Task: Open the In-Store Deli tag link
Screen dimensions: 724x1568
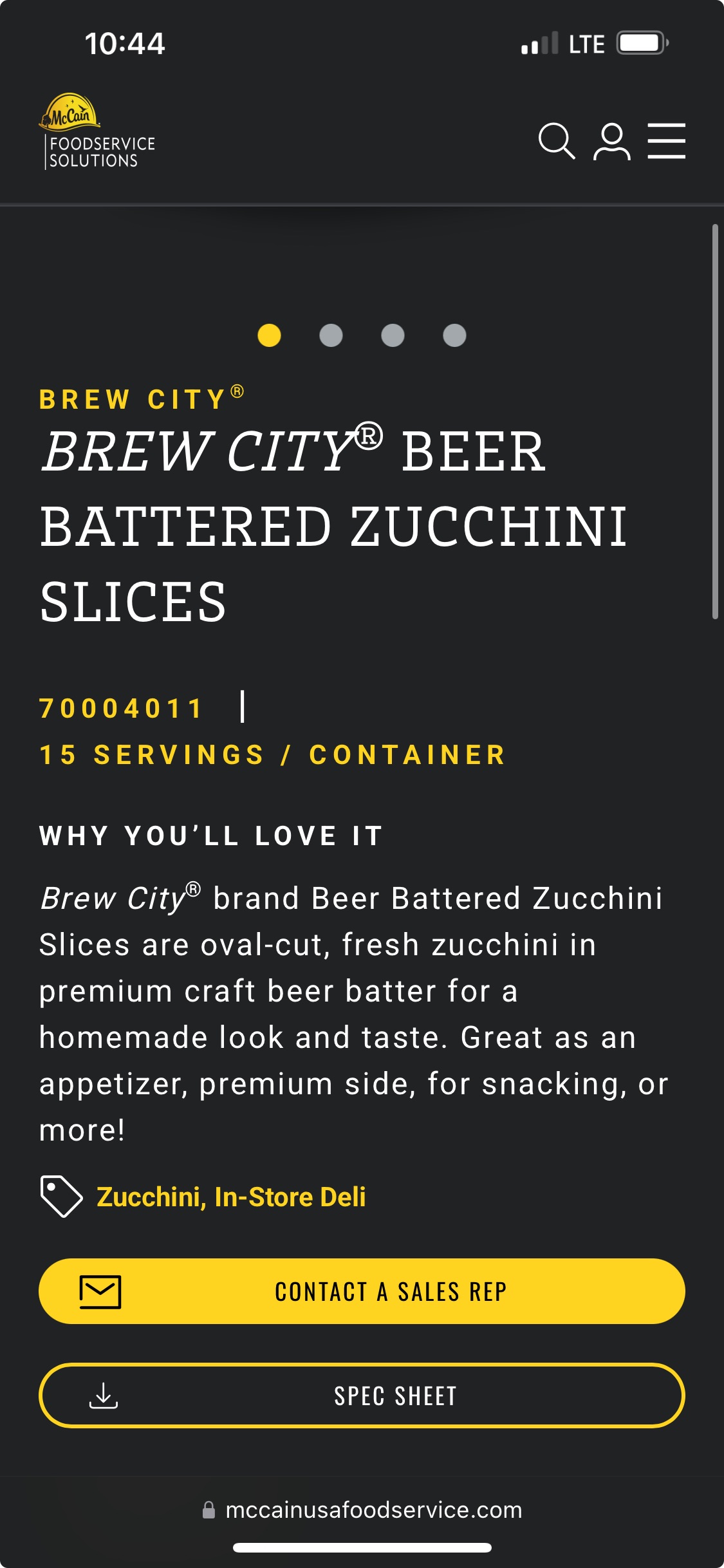Action: coord(290,1197)
